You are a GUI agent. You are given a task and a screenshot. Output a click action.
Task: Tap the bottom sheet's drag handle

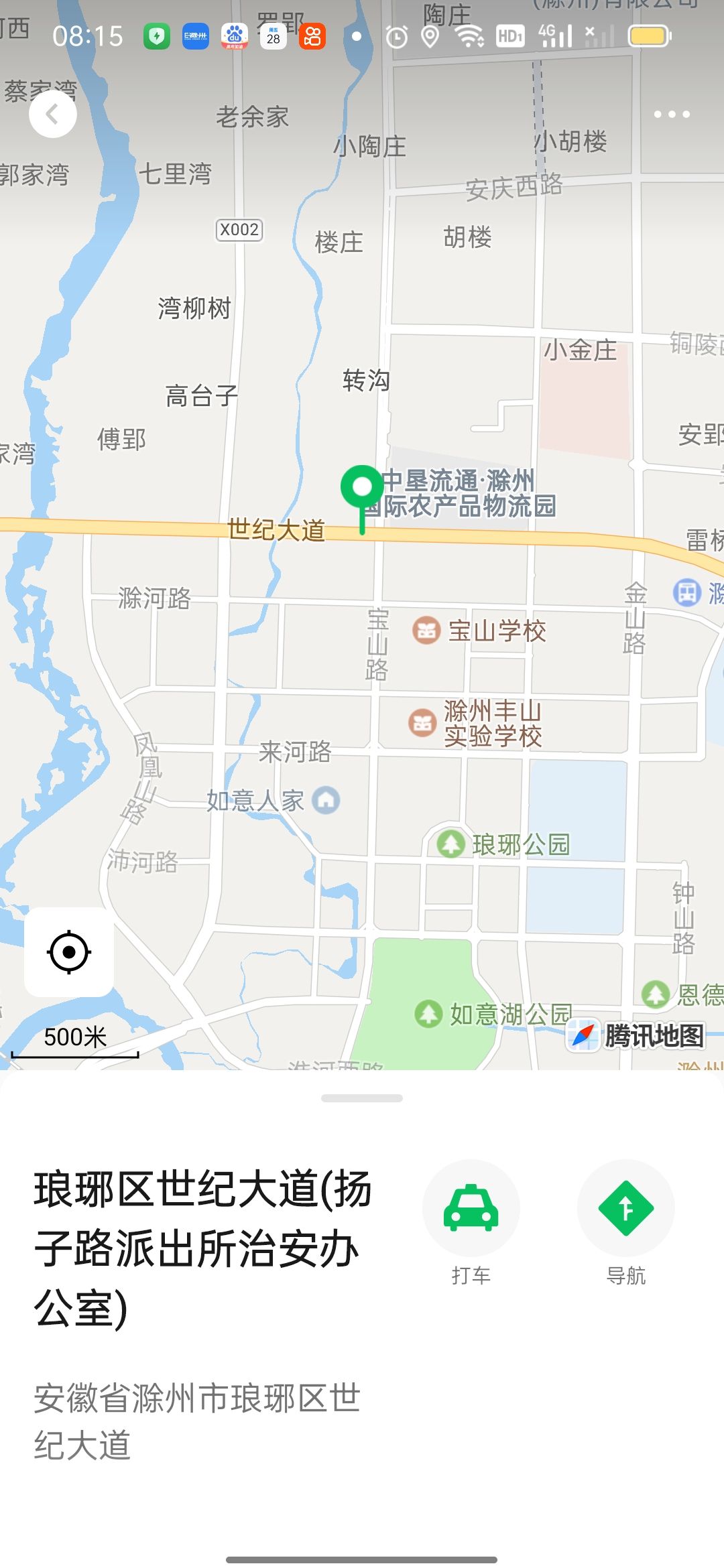click(x=362, y=1098)
